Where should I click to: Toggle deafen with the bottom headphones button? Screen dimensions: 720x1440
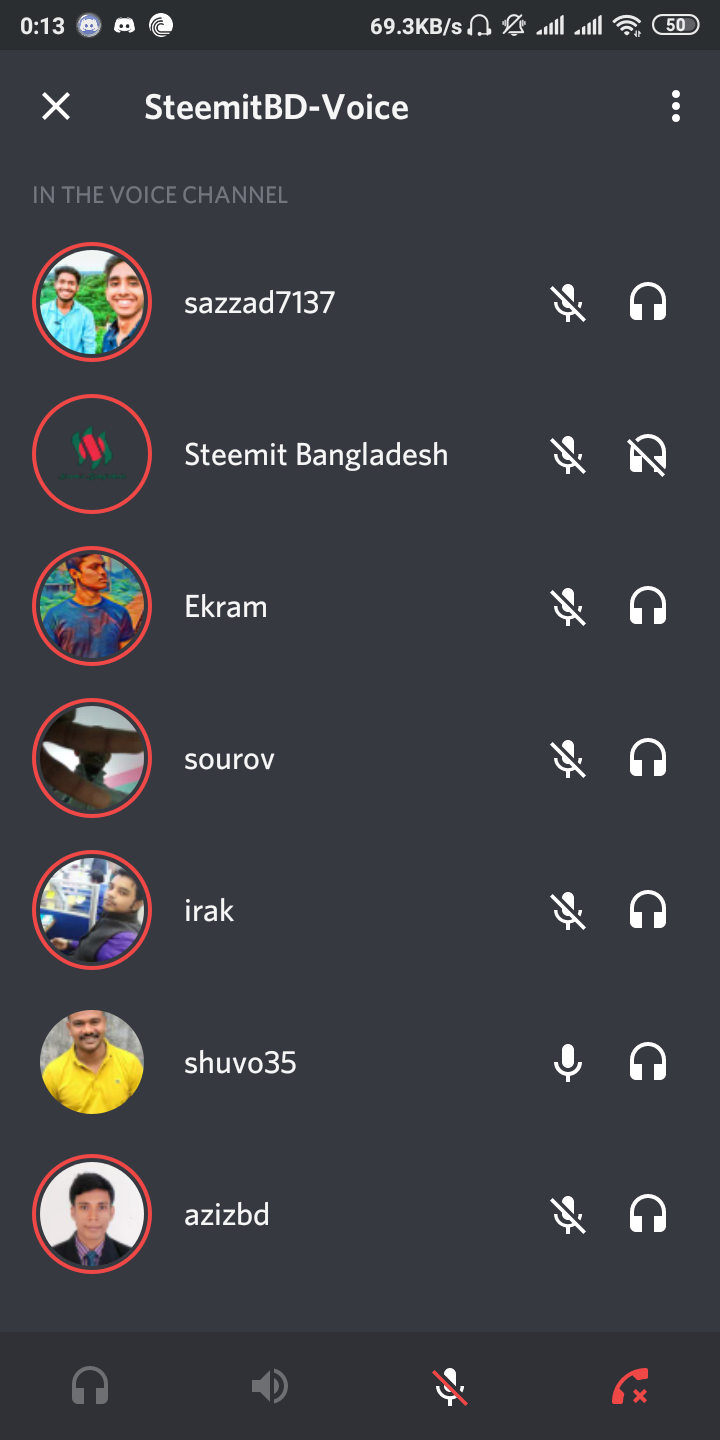[90, 1387]
